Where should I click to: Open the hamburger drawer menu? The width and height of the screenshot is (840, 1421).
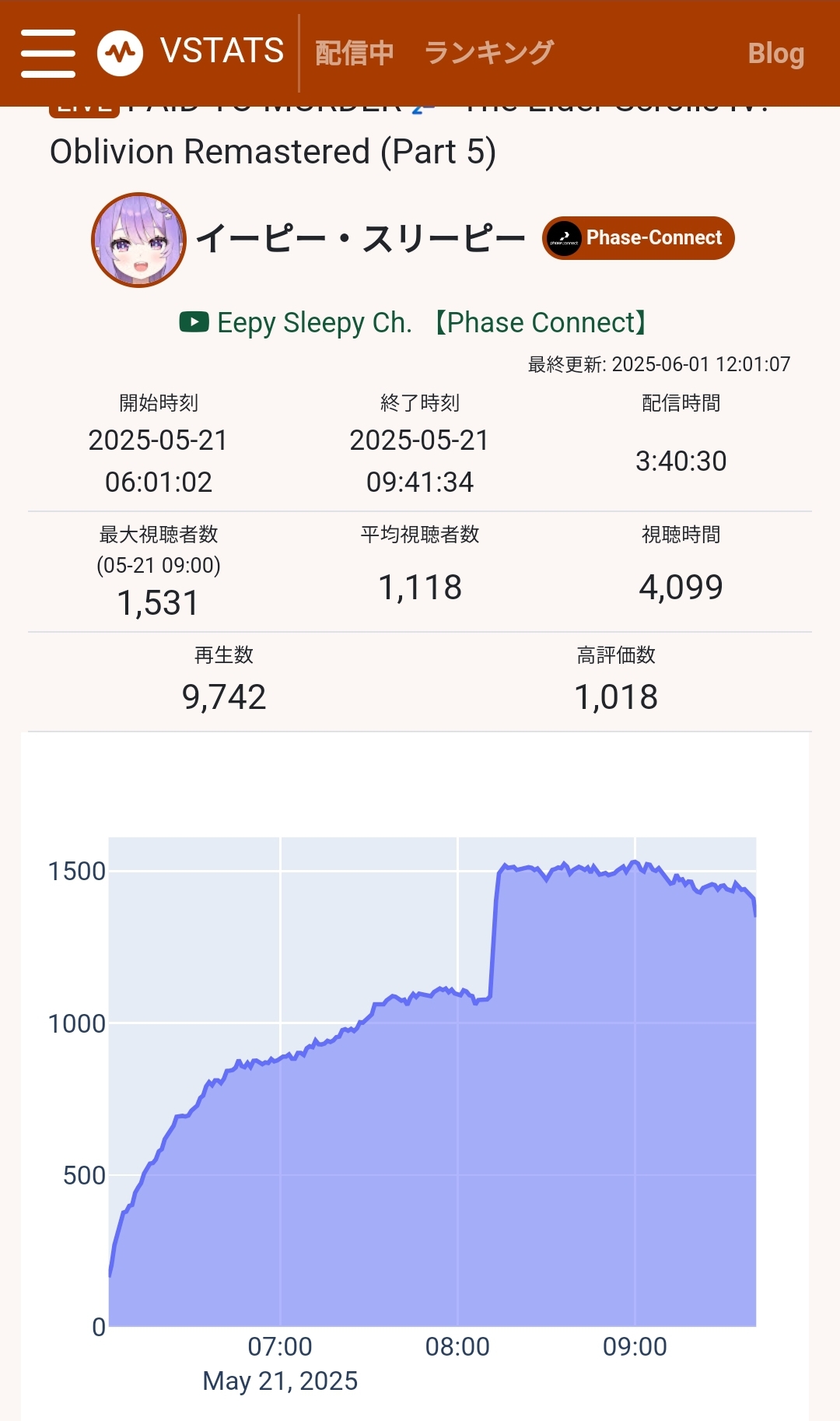coord(48,53)
